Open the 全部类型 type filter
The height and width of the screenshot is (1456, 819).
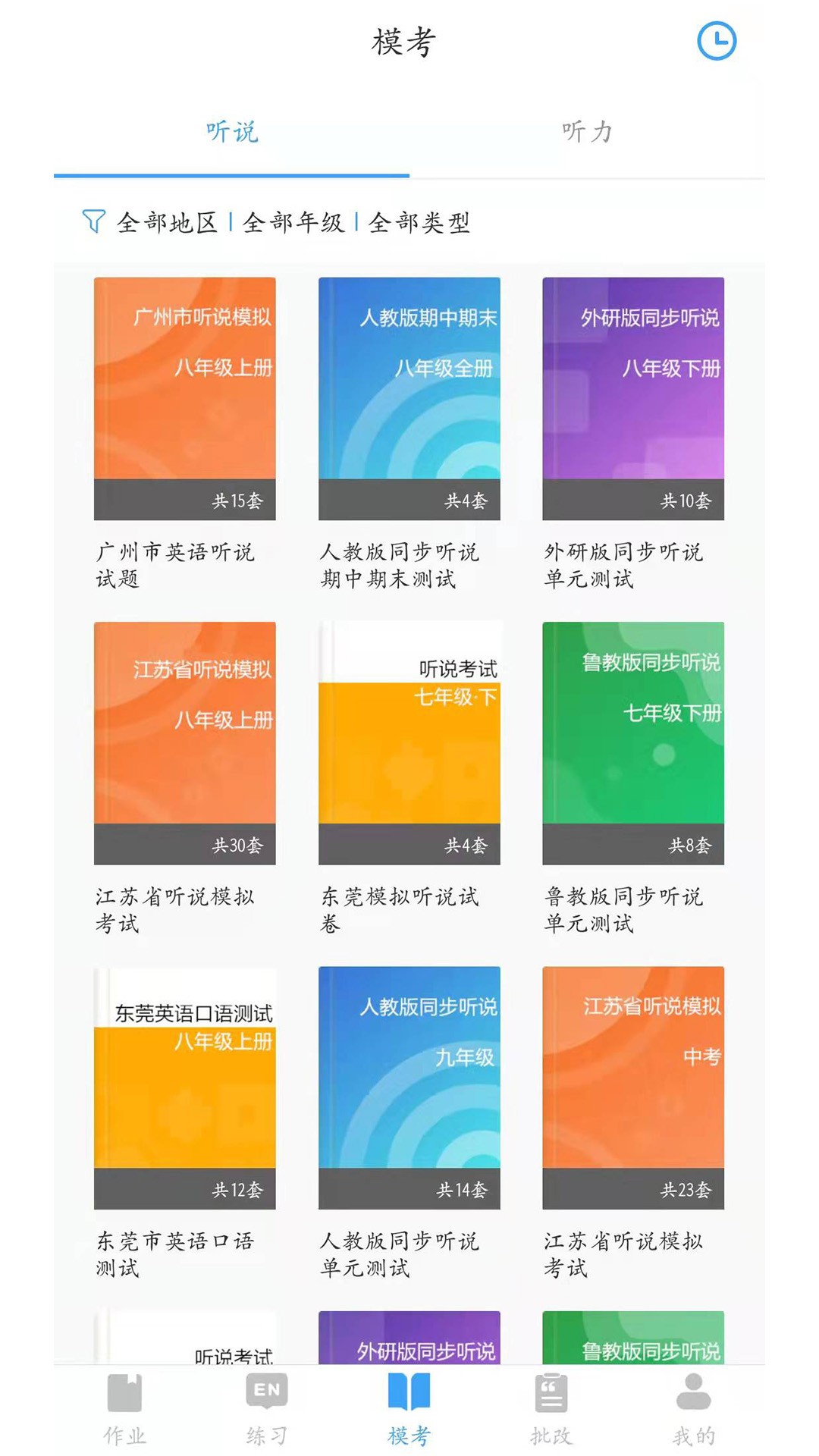(x=419, y=224)
